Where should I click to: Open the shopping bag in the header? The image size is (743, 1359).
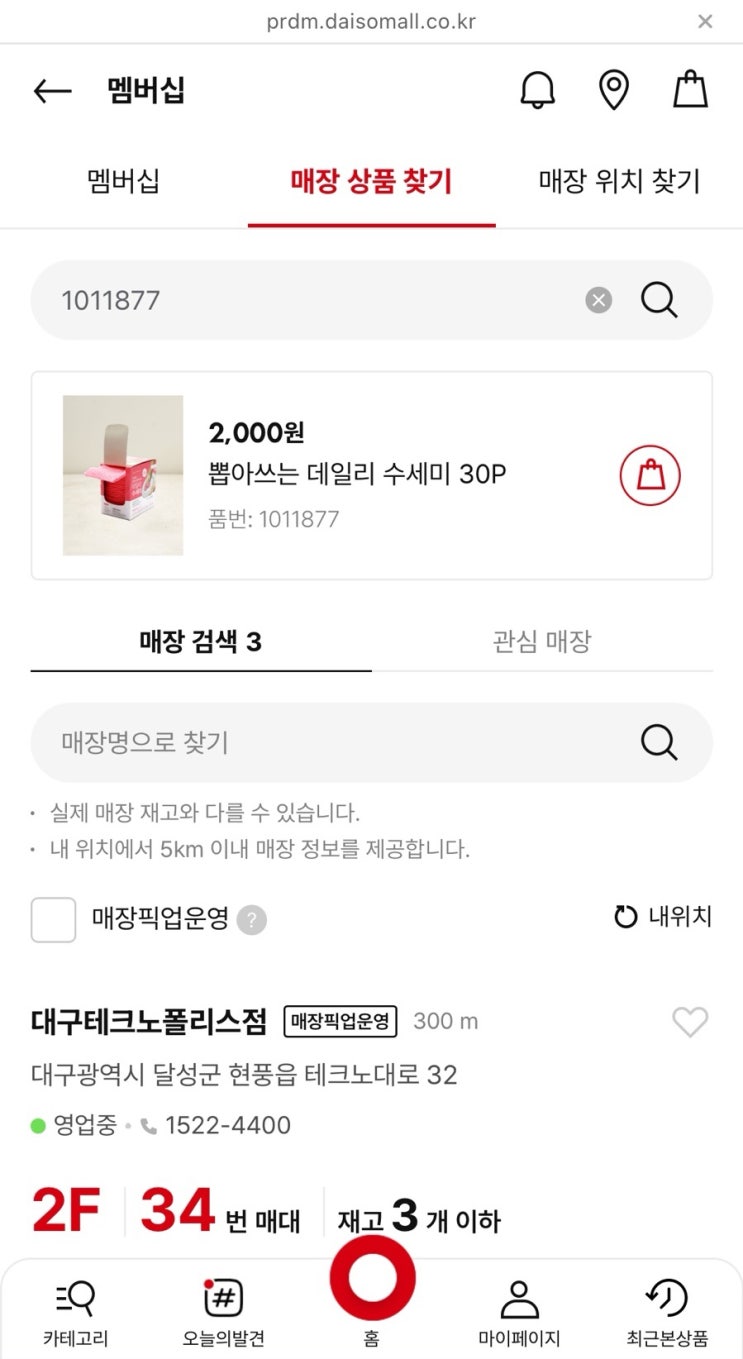pyautogui.click(x=690, y=91)
